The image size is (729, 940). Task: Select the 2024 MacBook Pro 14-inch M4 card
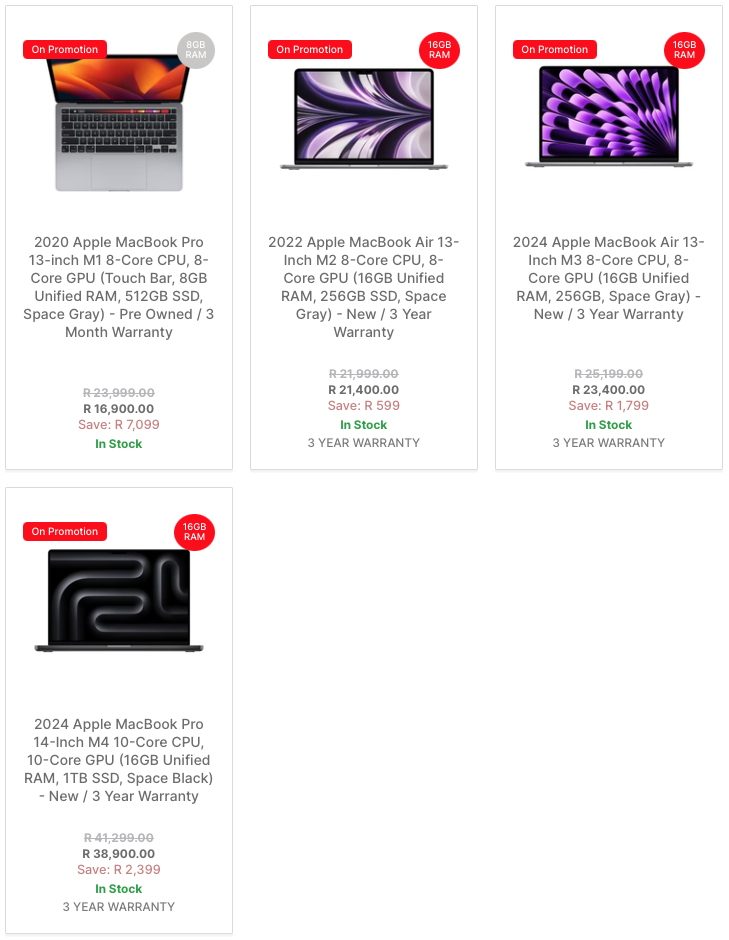(118, 759)
